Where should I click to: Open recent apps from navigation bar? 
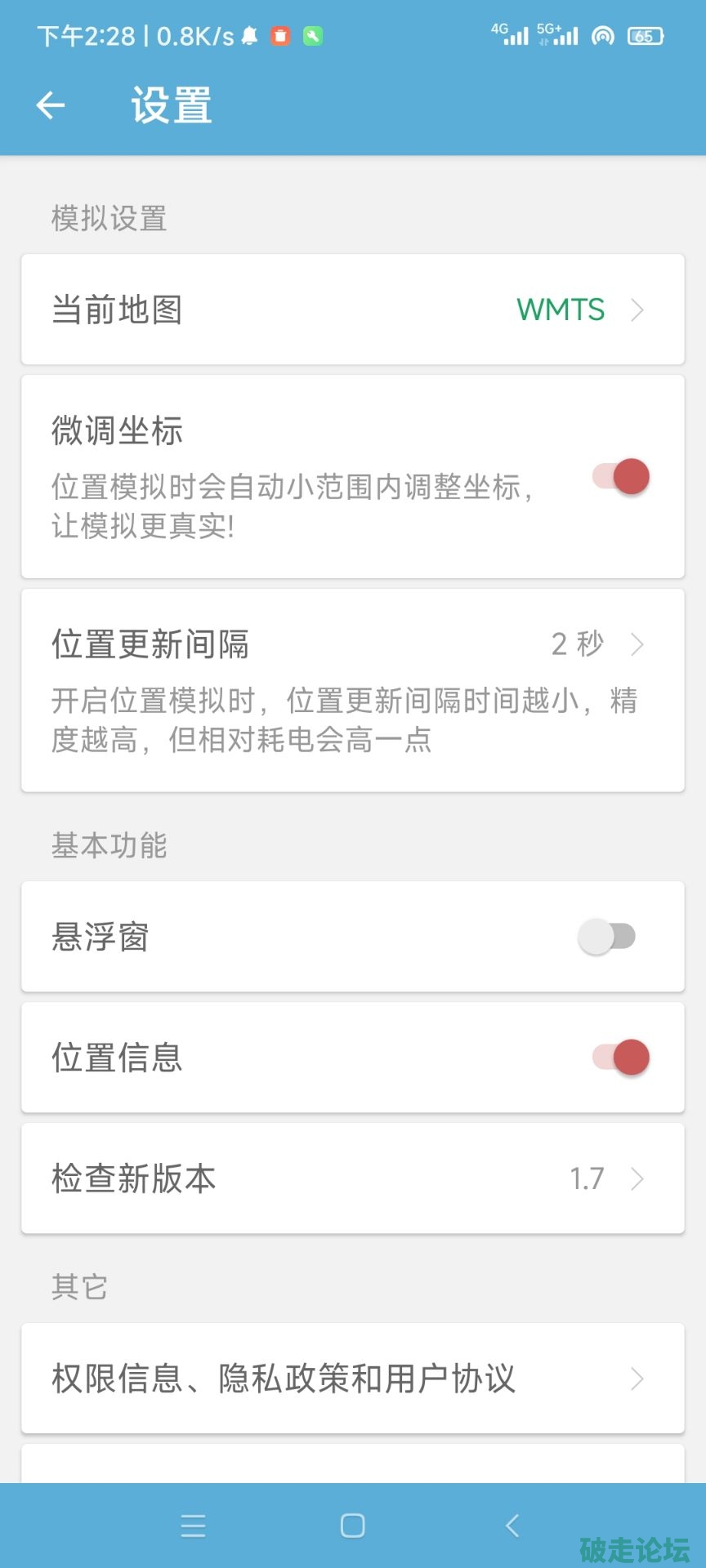(194, 1526)
